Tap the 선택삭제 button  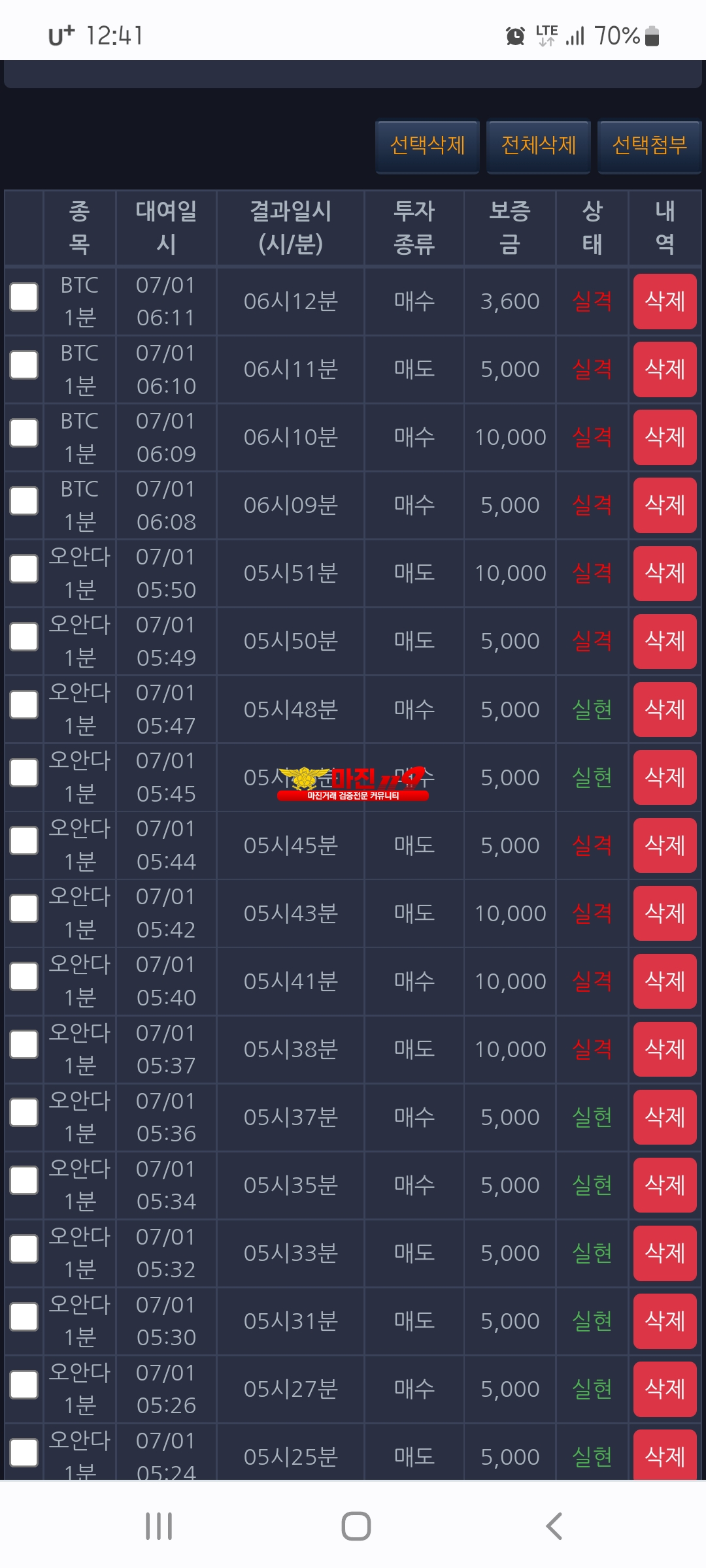click(x=428, y=146)
